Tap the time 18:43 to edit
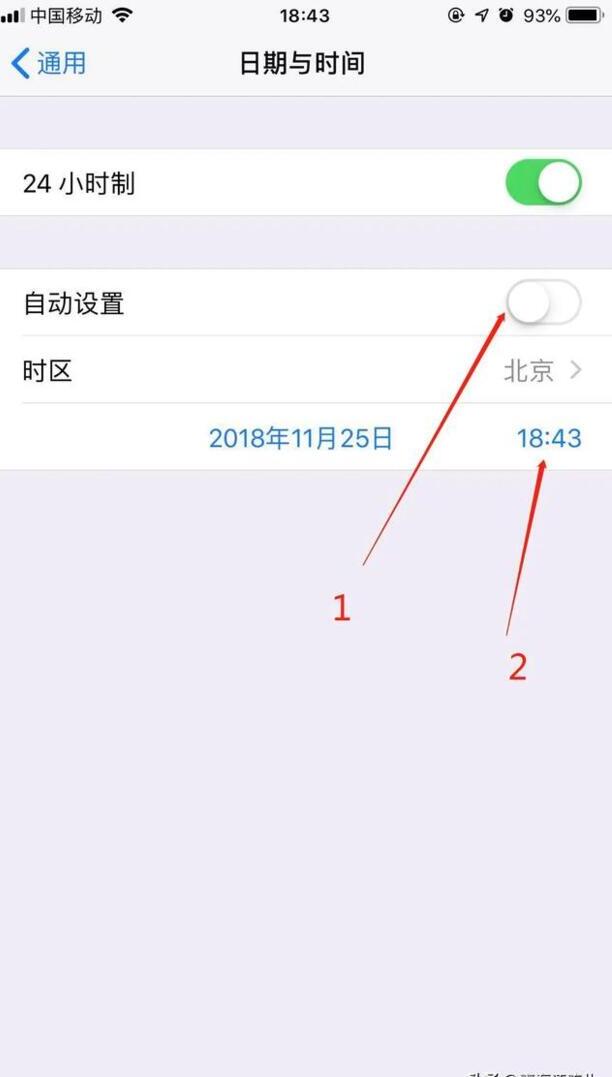Viewport: 612px width, 1077px height. coord(548,438)
